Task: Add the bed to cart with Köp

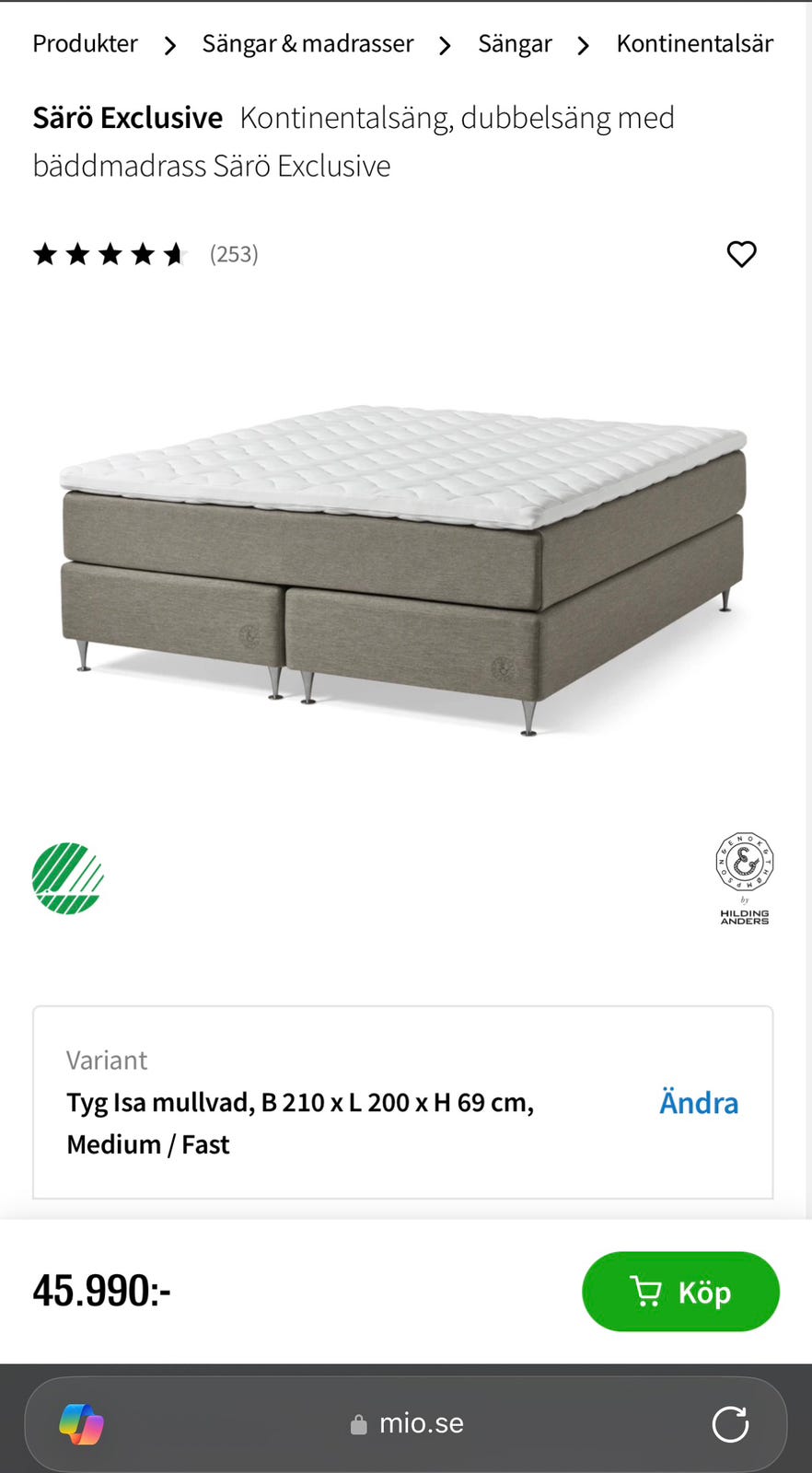Action: (x=680, y=1291)
